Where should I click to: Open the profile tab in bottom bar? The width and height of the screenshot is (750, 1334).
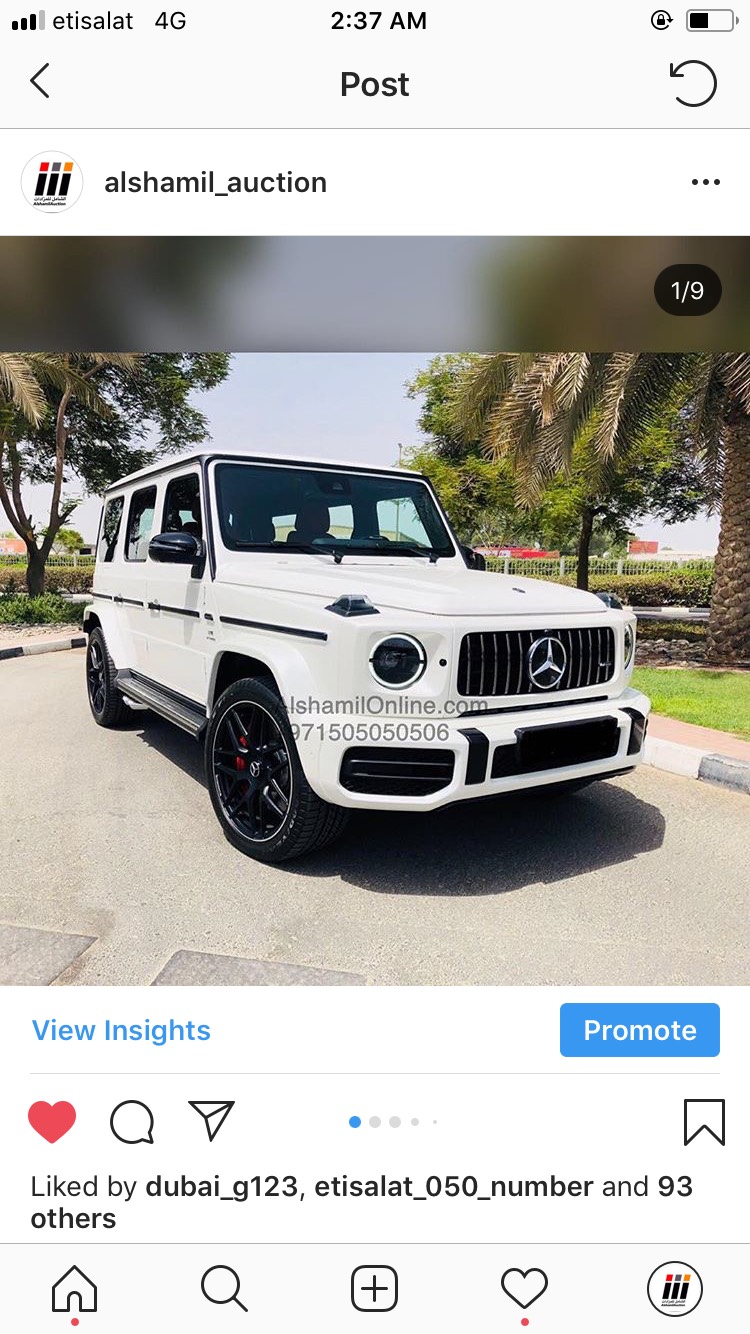click(x=675, y=1288)
